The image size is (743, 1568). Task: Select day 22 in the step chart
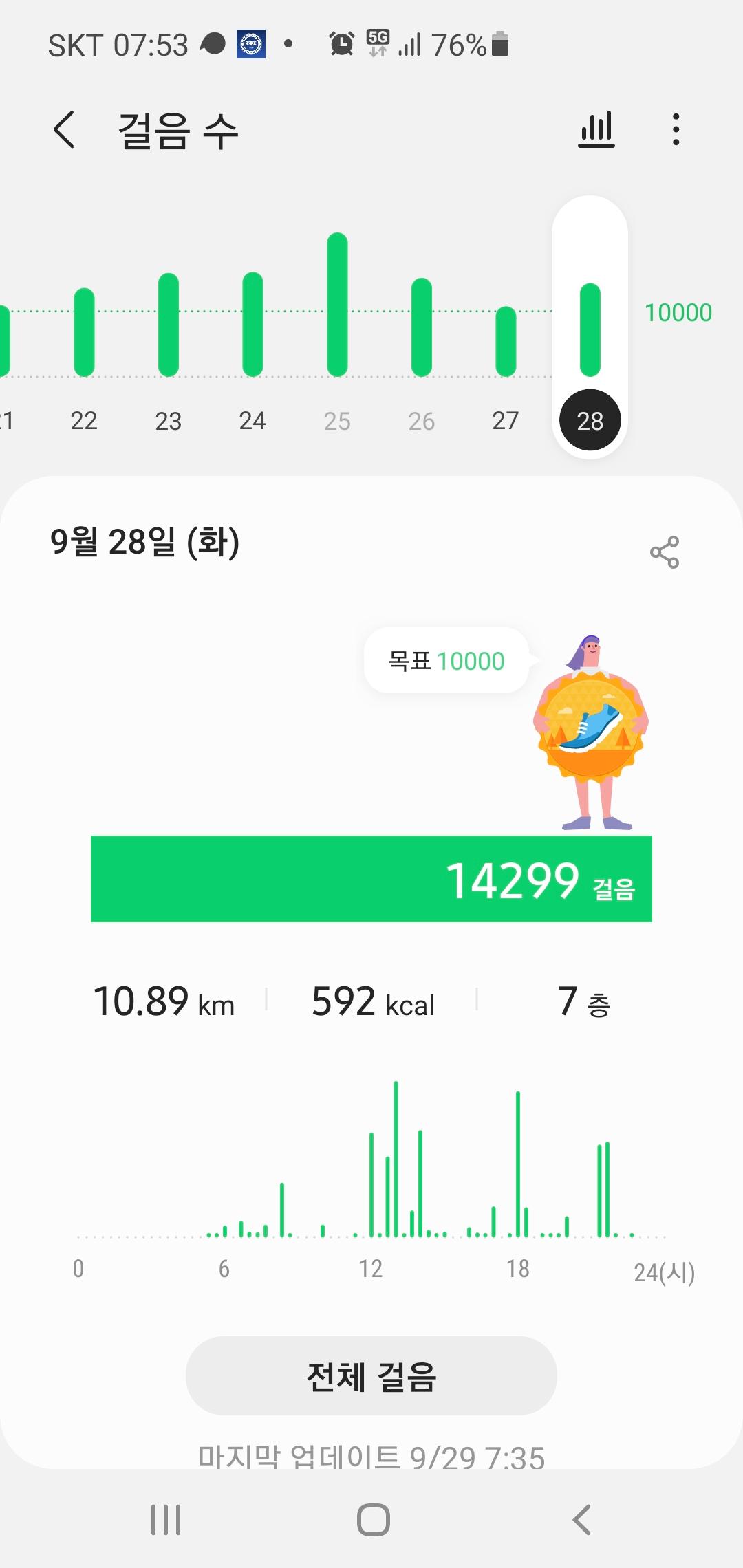[x=84, y=420]
